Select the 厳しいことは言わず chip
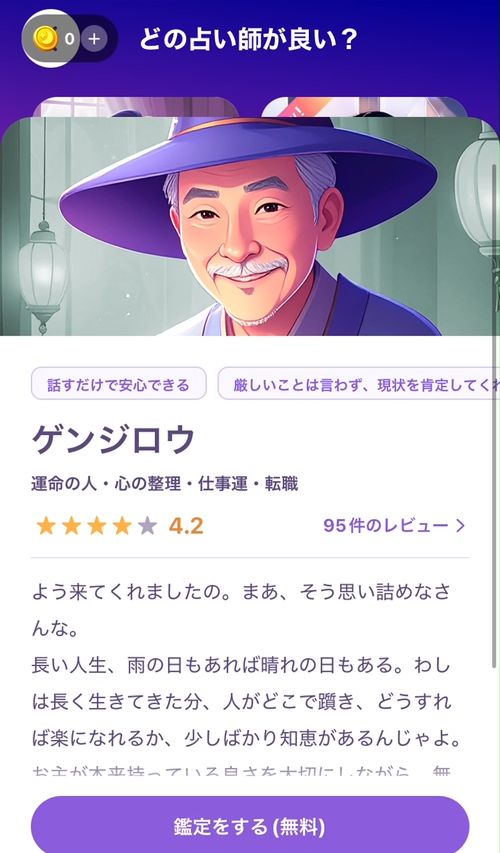The image size is (500, 853). [359, 384]
